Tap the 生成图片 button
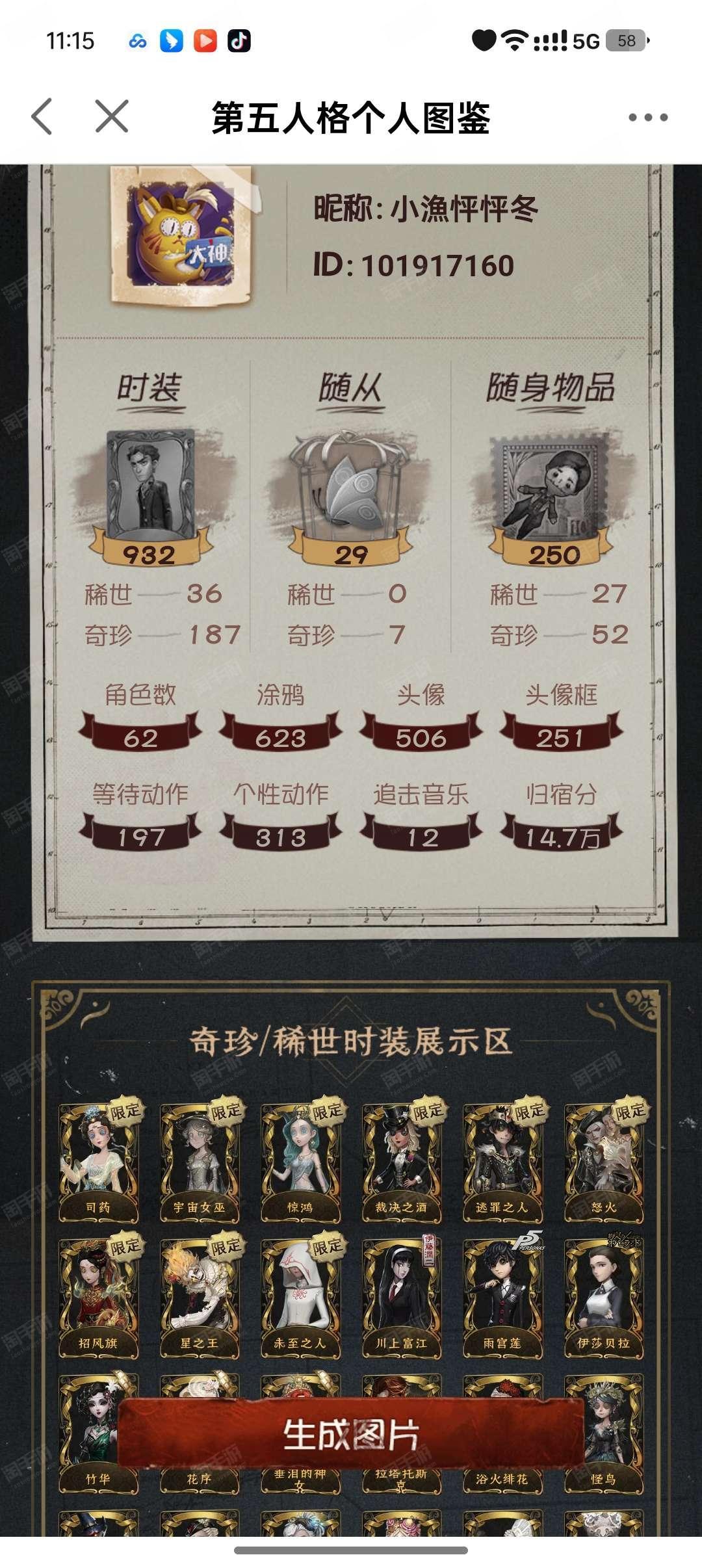702x1568 pixels. click(351, 1435)
